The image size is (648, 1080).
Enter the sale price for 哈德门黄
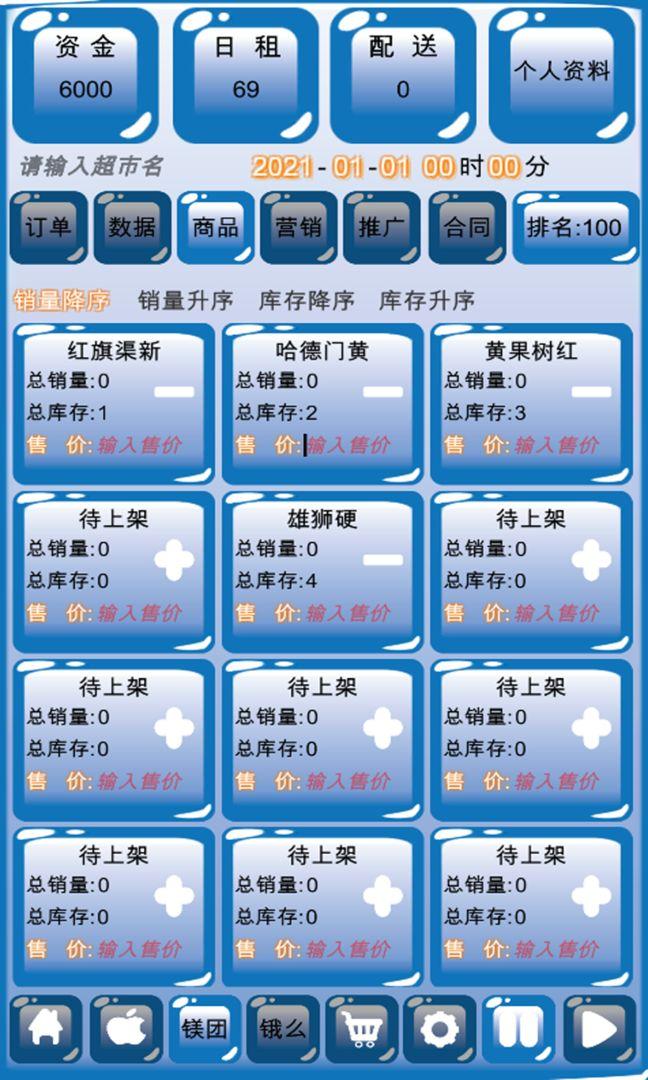point(348,445)
